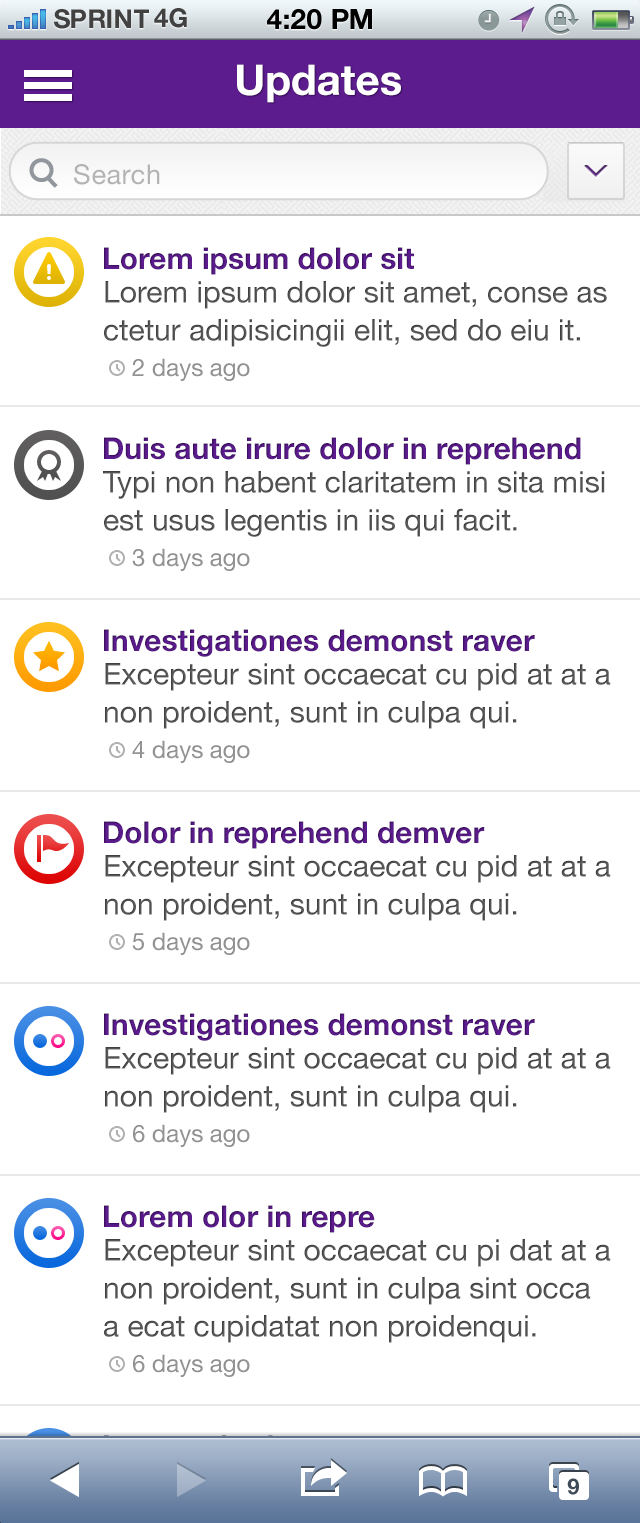
Task: Open the 'Lorem olor in repre' update
Action: pyautogui.click(x=238, y=1217)
